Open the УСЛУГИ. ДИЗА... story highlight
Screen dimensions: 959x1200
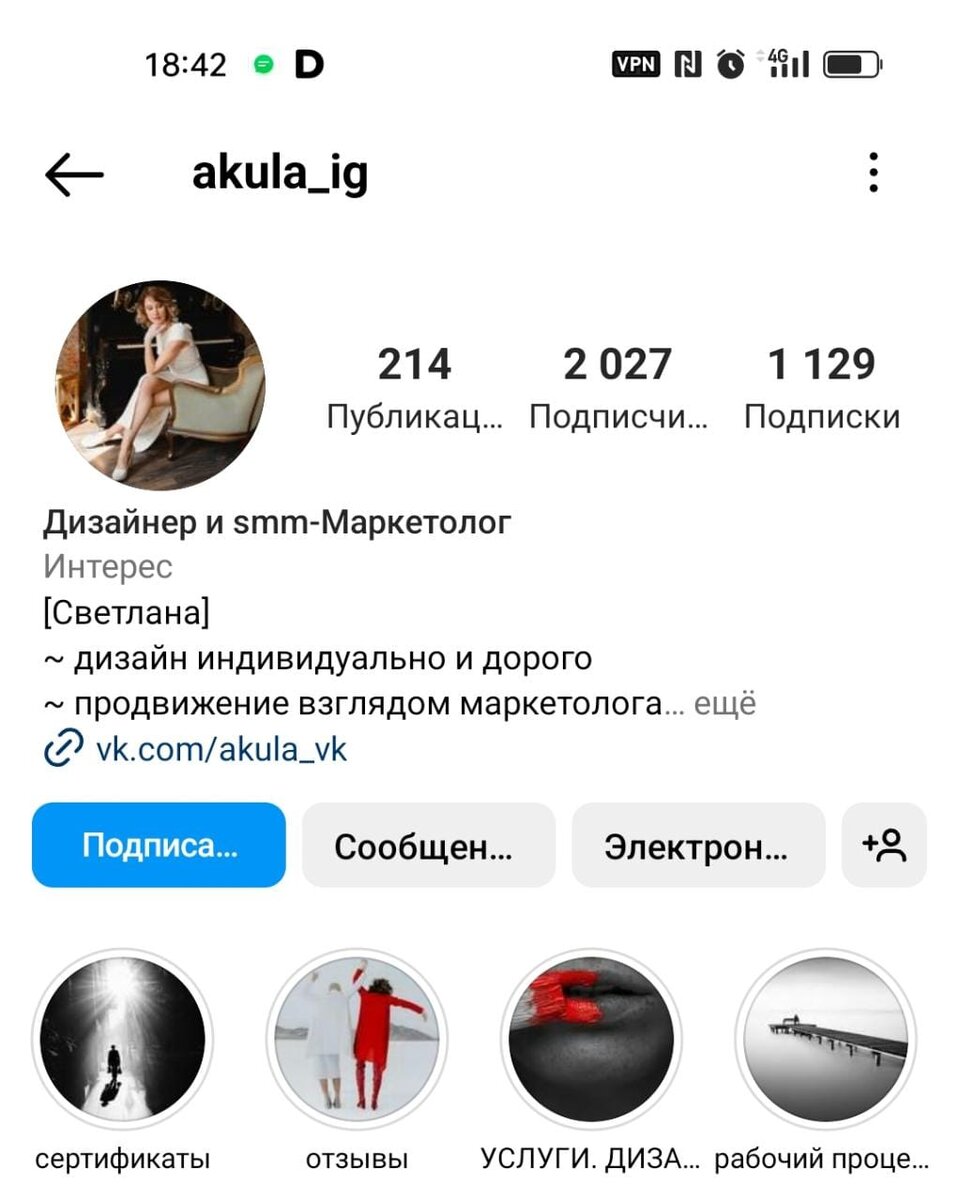596,1040
